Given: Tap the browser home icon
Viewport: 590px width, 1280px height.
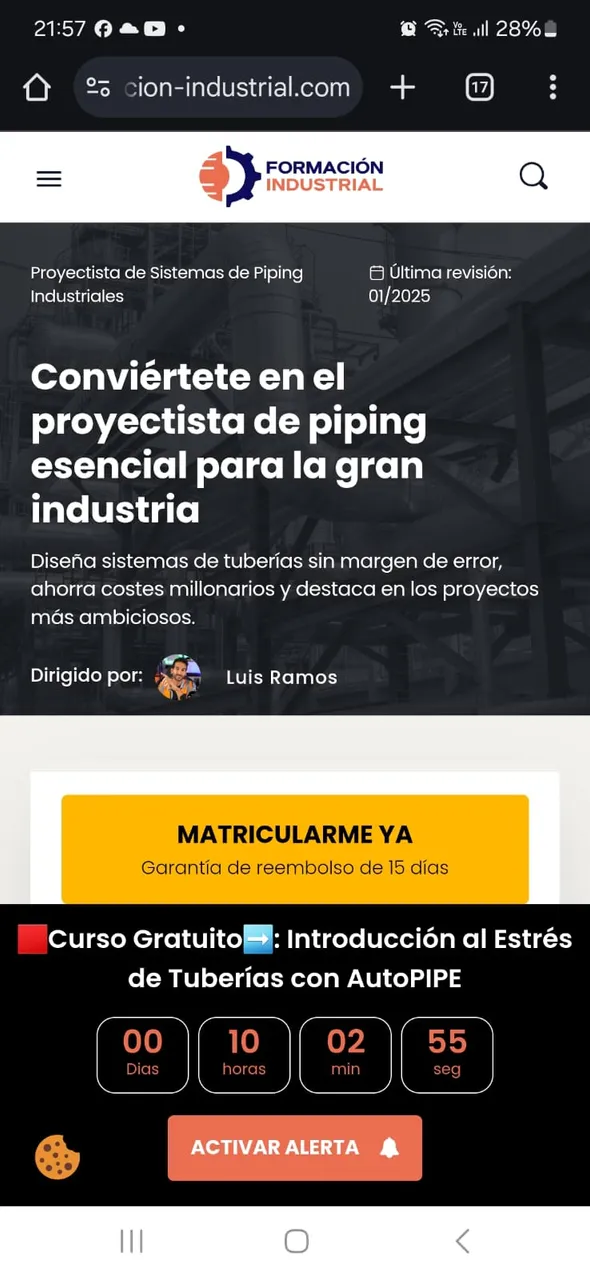Looking at the screenshot, I should 37,88.
